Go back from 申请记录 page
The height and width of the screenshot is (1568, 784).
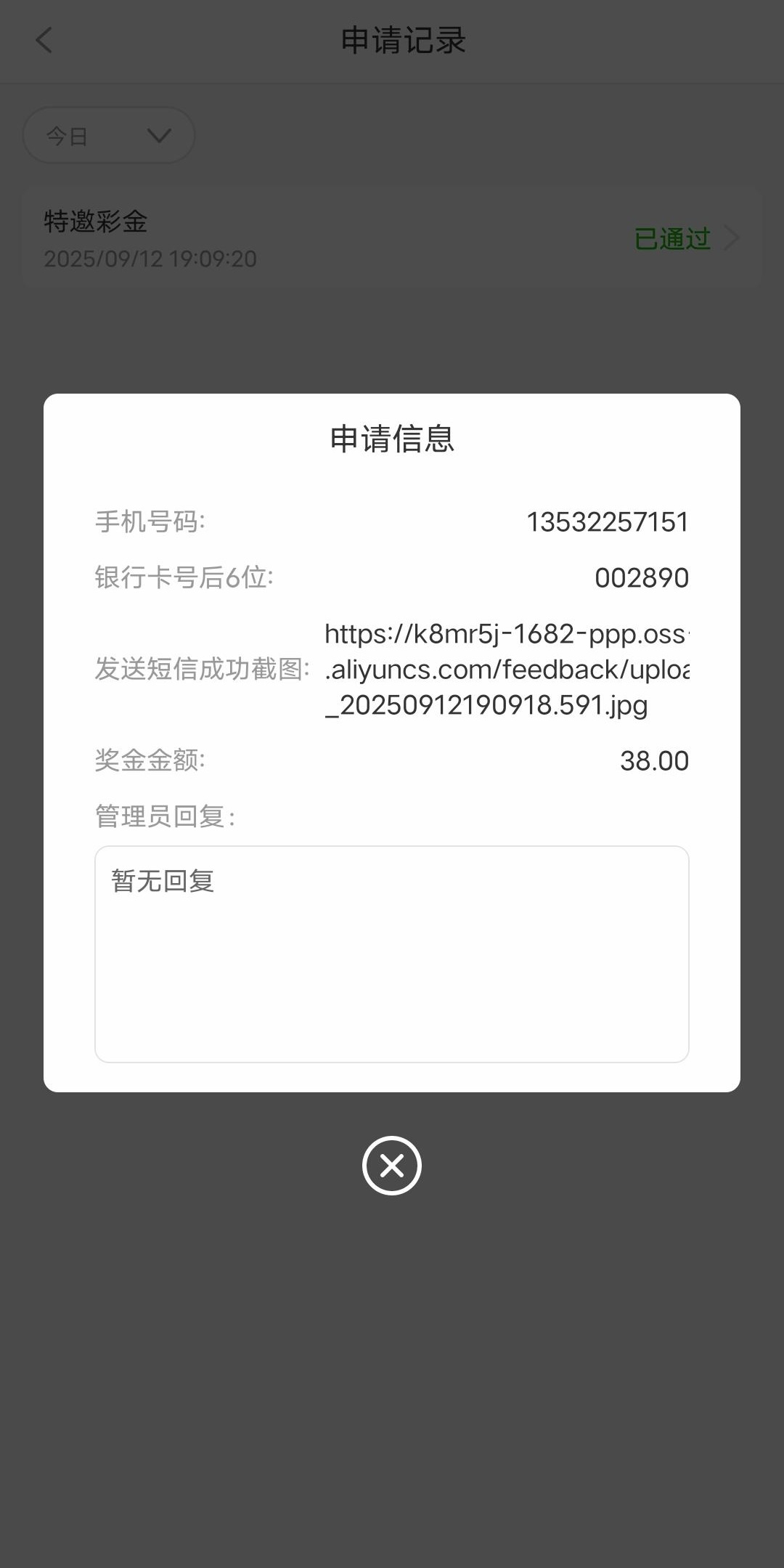[x=44, y=40]
